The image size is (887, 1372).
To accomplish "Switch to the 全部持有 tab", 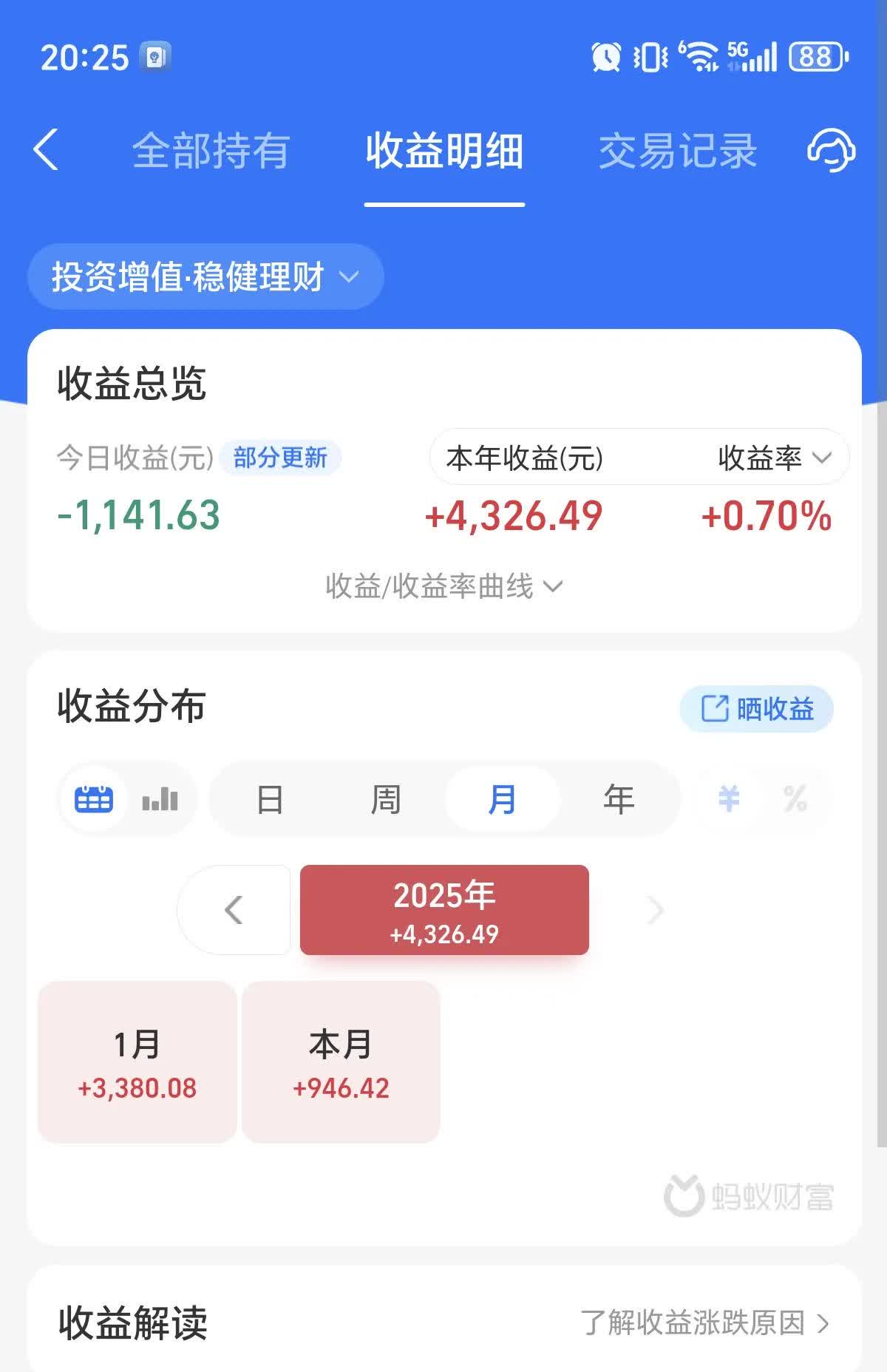I will tap(213, 149).
